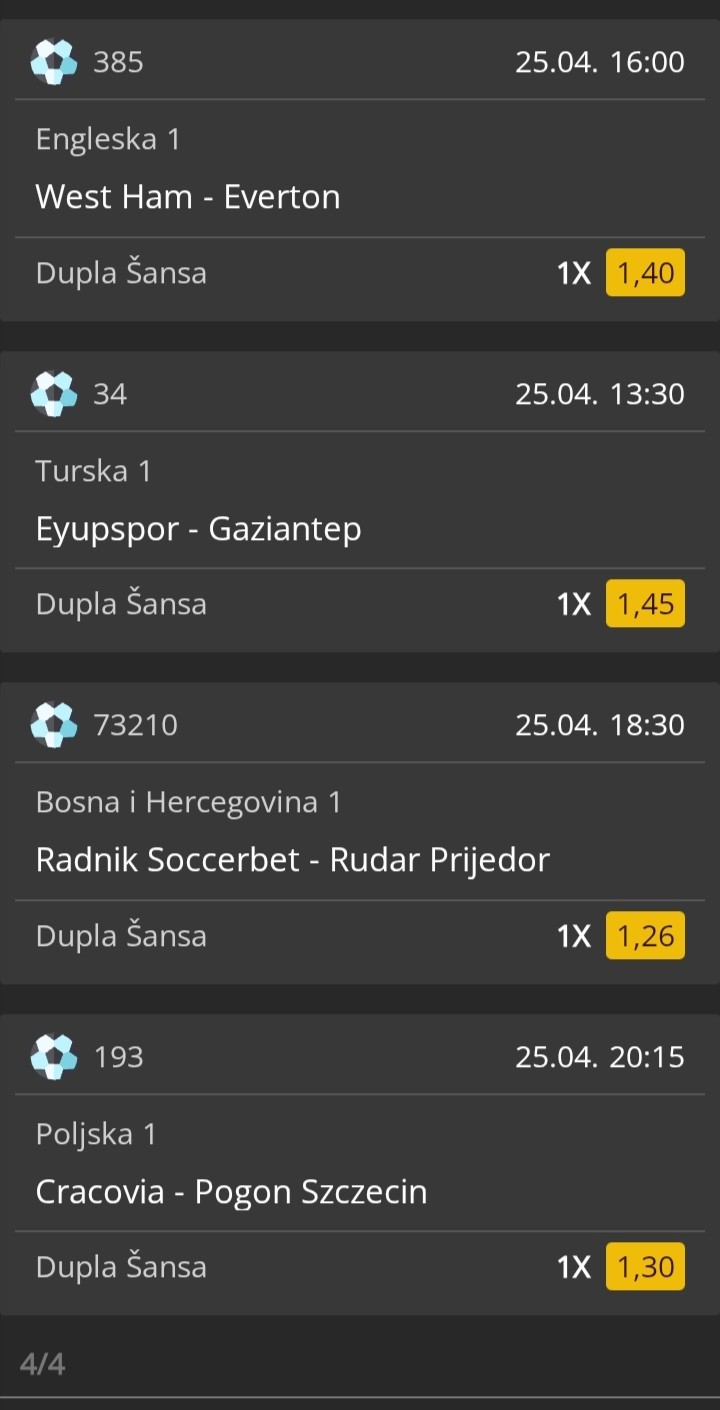
Task: Tap the Cracovia - Pogon Szczecin match card
Action: tap(231, 1191)
